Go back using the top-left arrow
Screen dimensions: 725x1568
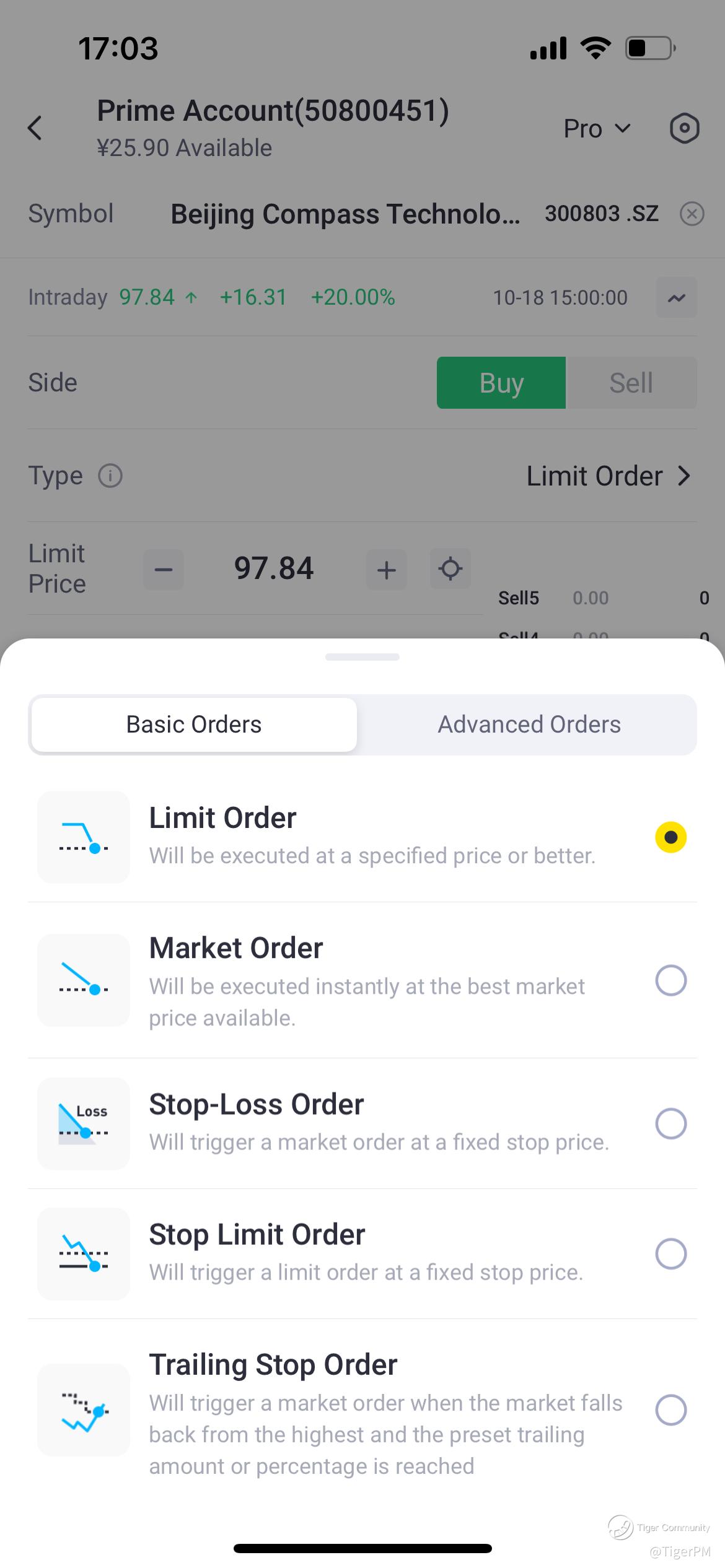35,128
